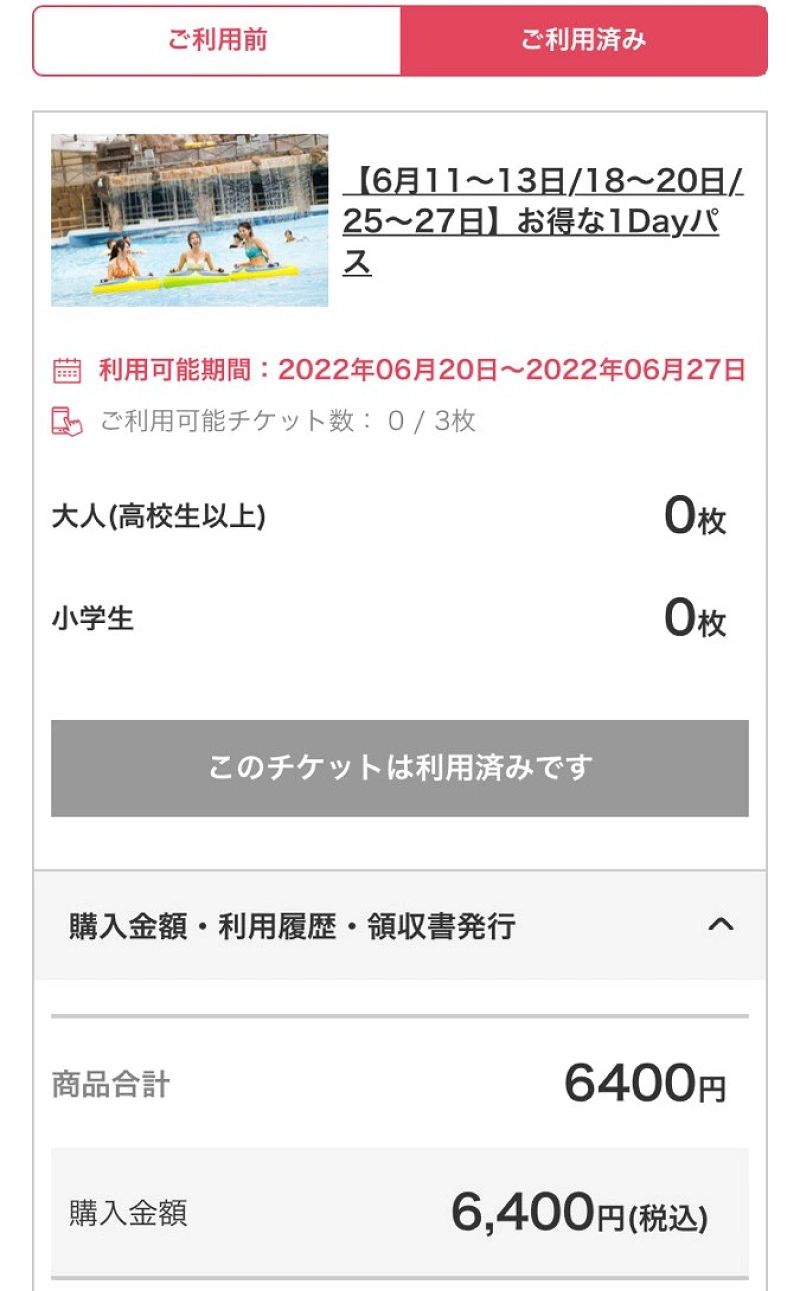800x1291 pixels.
Task: Open the お得な1Dayパス ticket link
Action: pyautogui.click(x=543, y=222)
